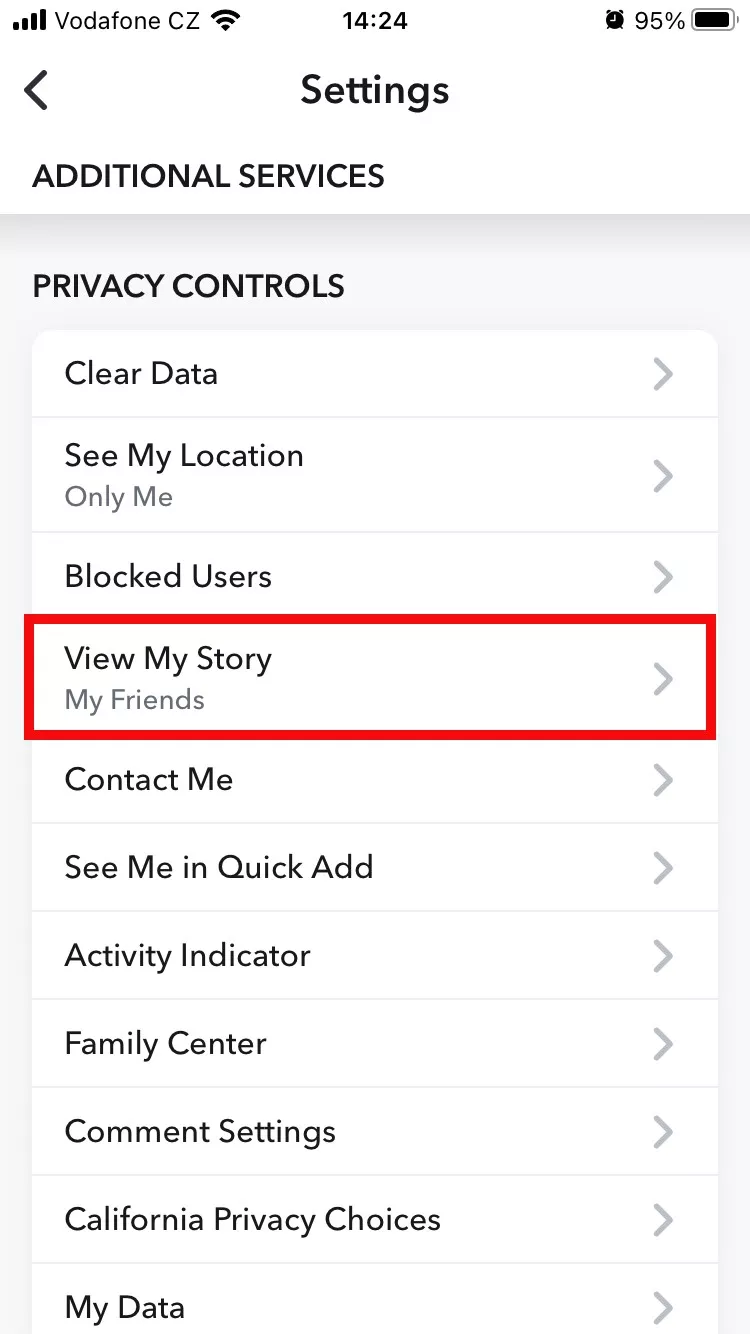750x1334 pixels.
Task: View the Blocked Users list
Action: click(x=374, y=577)
